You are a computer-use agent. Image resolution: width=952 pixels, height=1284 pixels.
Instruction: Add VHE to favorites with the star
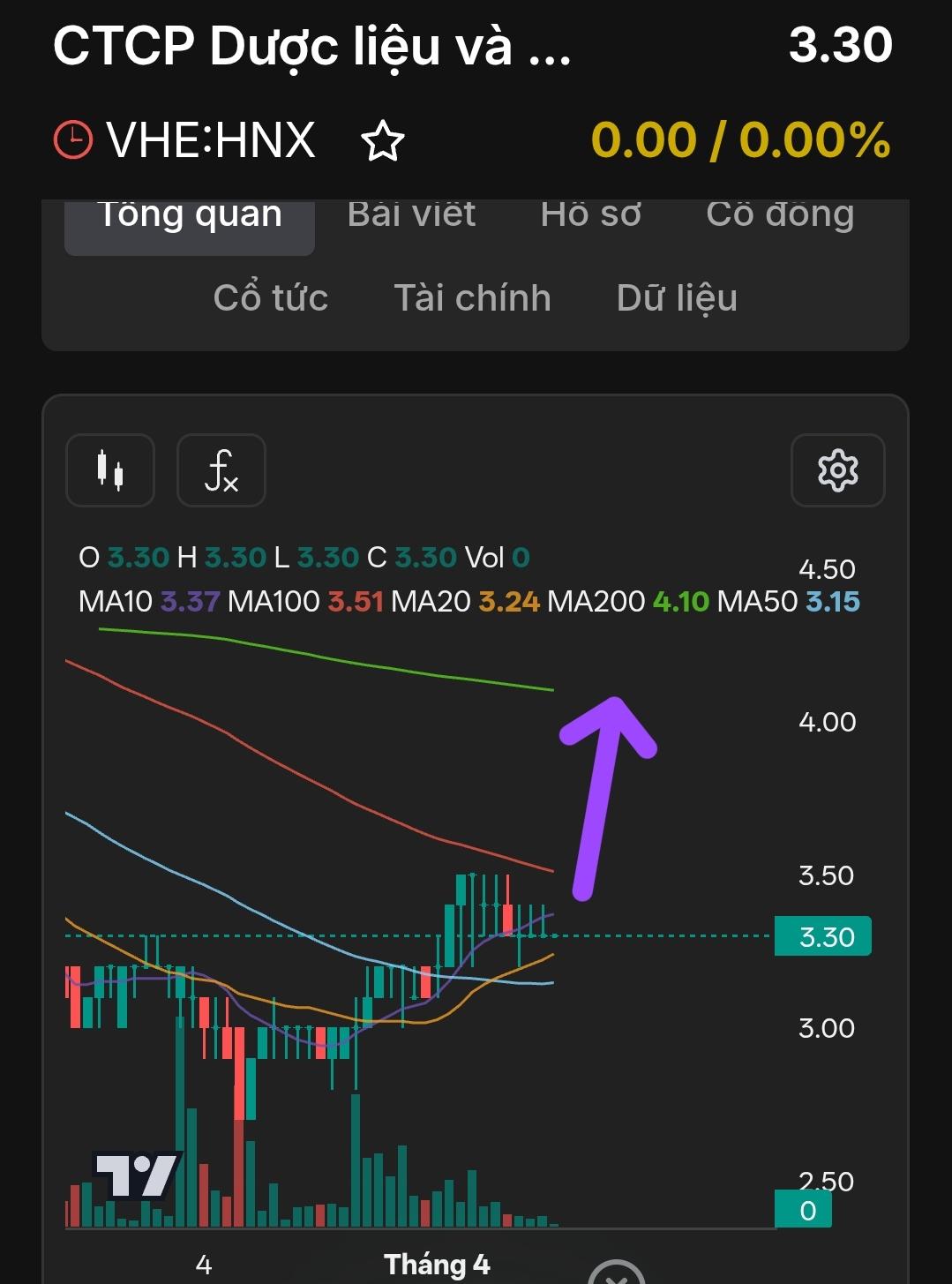(x=383, y=141)
